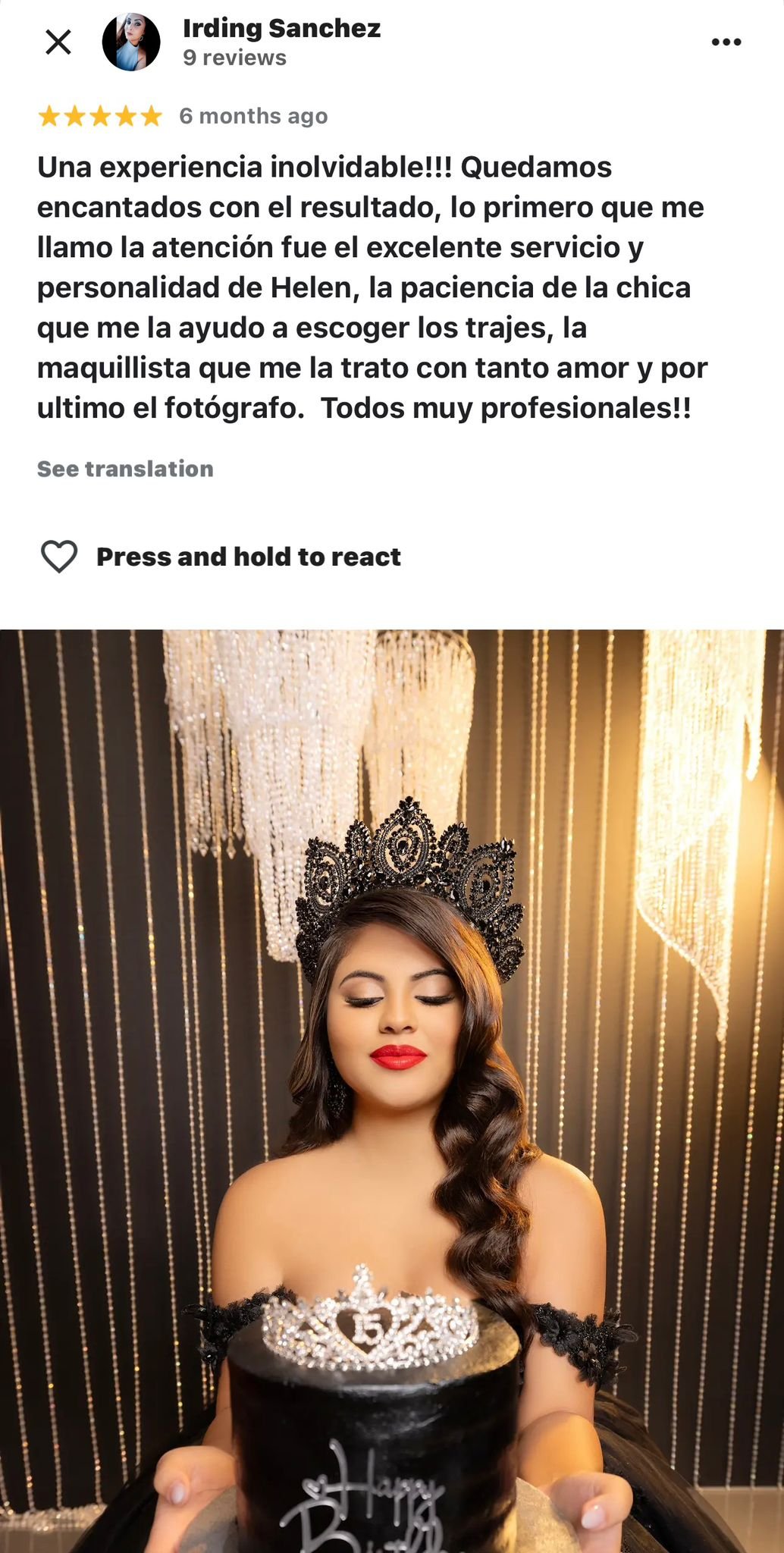React to the review with heart icon
Screen dimensions: 784x1553
click(x=59, y=557)
